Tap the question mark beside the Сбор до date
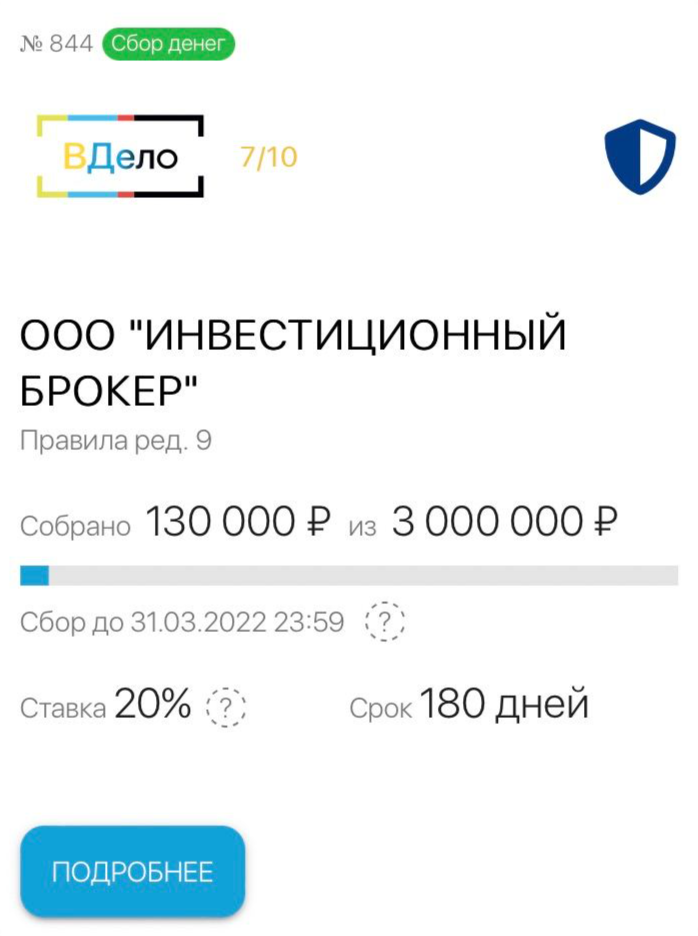Viewport: 698px width, 936px height. pos(384,623)
